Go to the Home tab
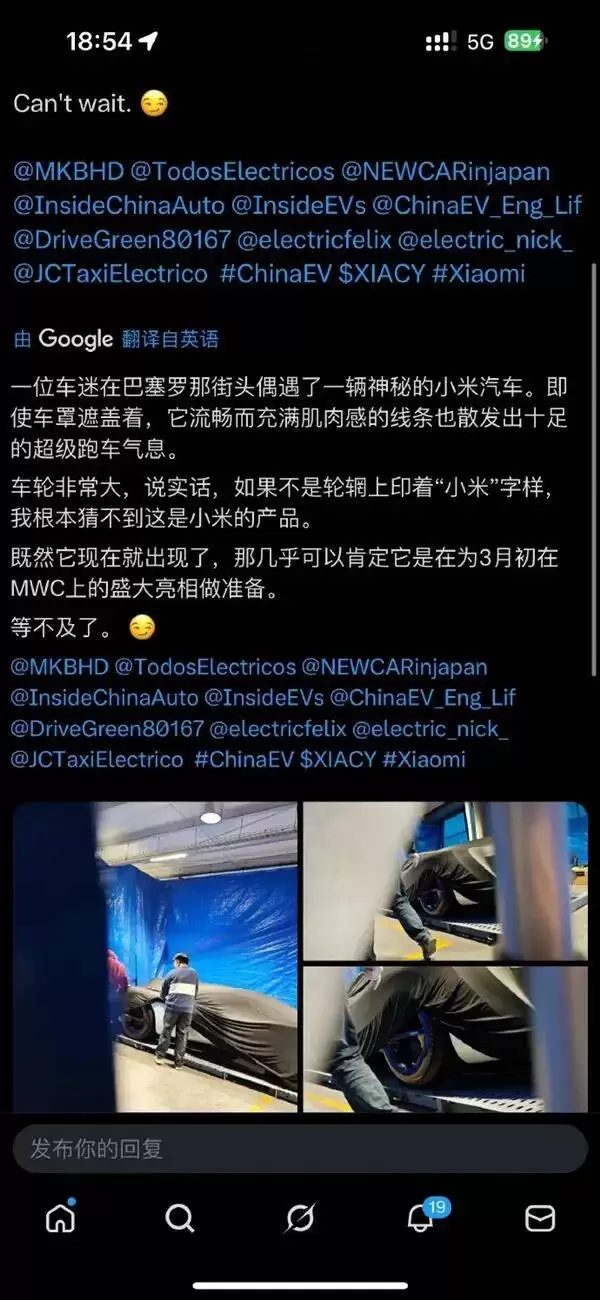The image size is (600, 1300). pos(61,1218)
